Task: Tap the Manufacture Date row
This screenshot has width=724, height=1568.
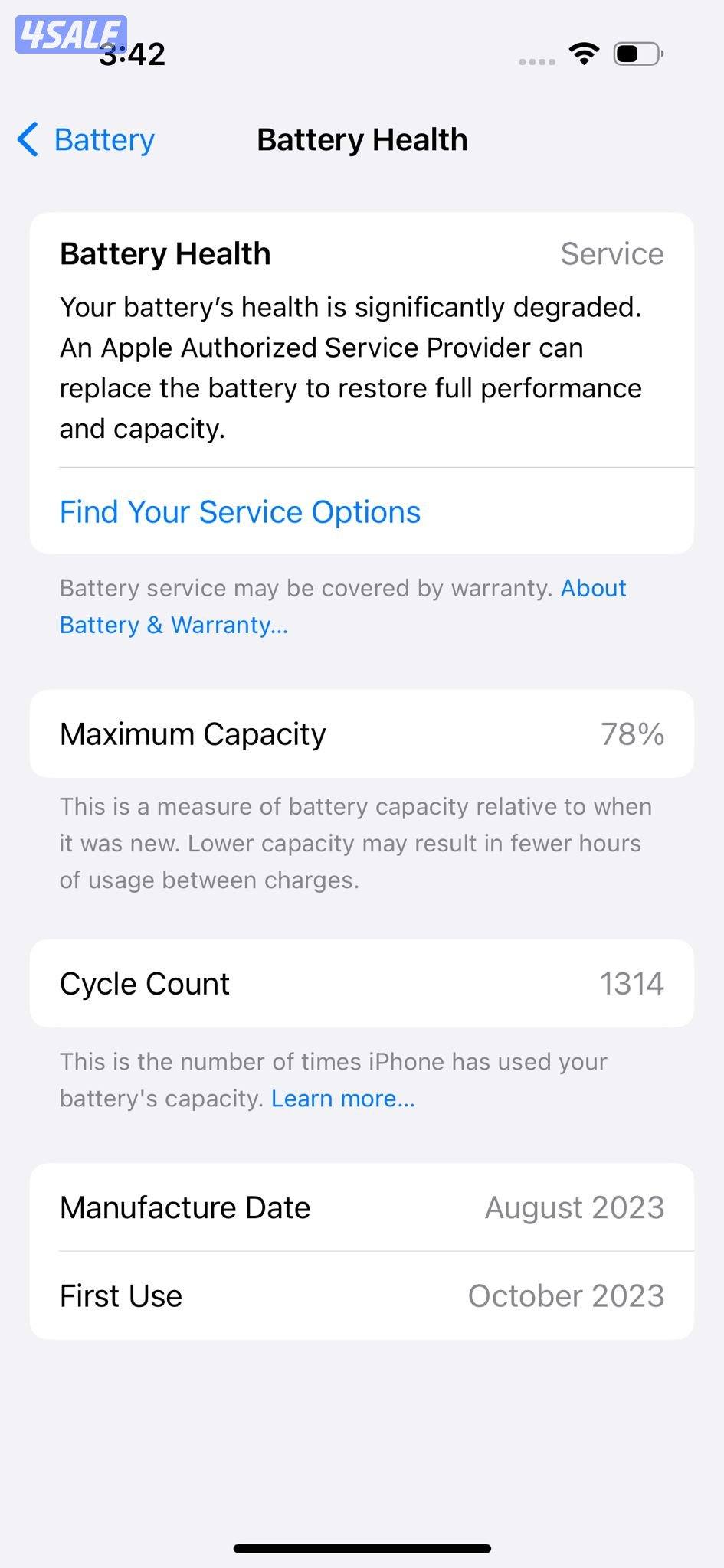Action: [362, 1207]
